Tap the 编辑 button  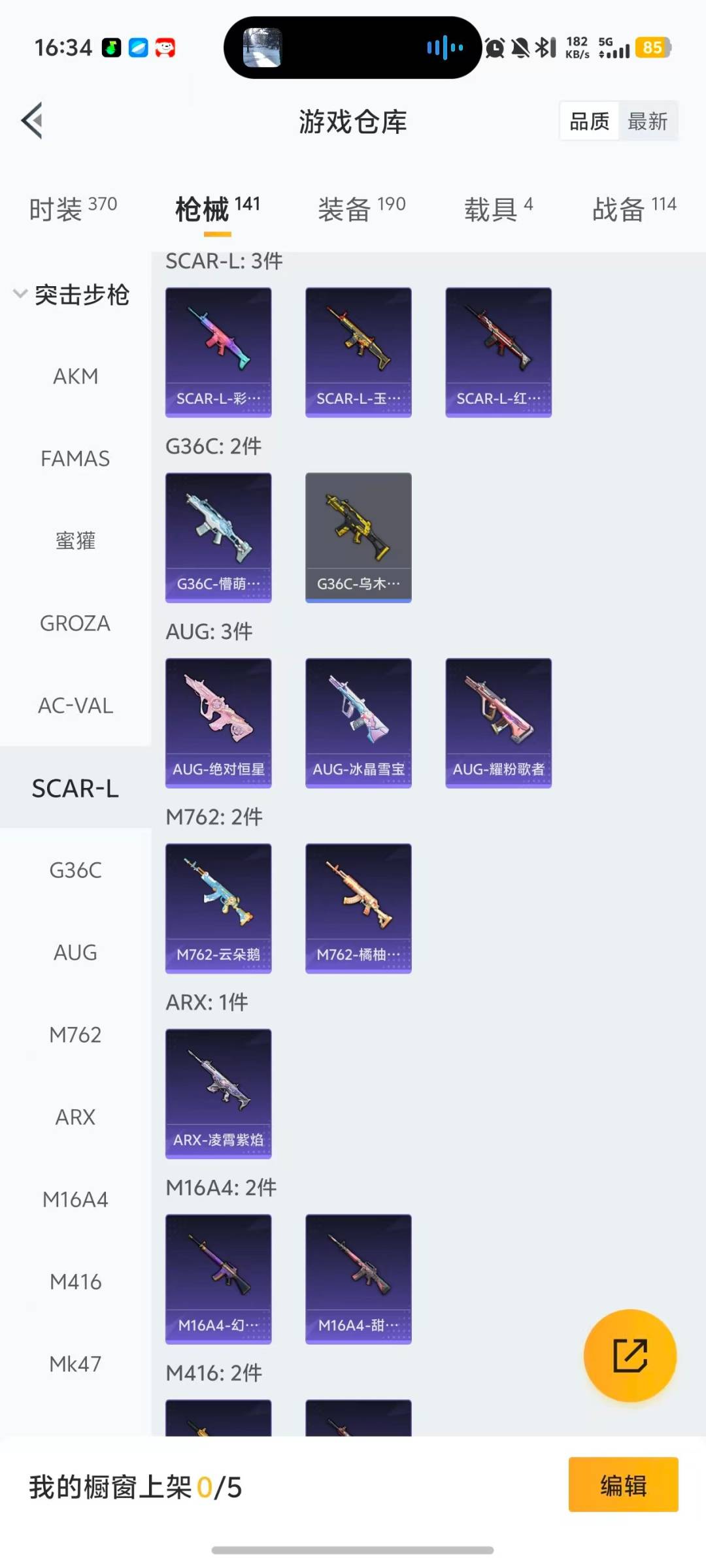point(623,1485)
